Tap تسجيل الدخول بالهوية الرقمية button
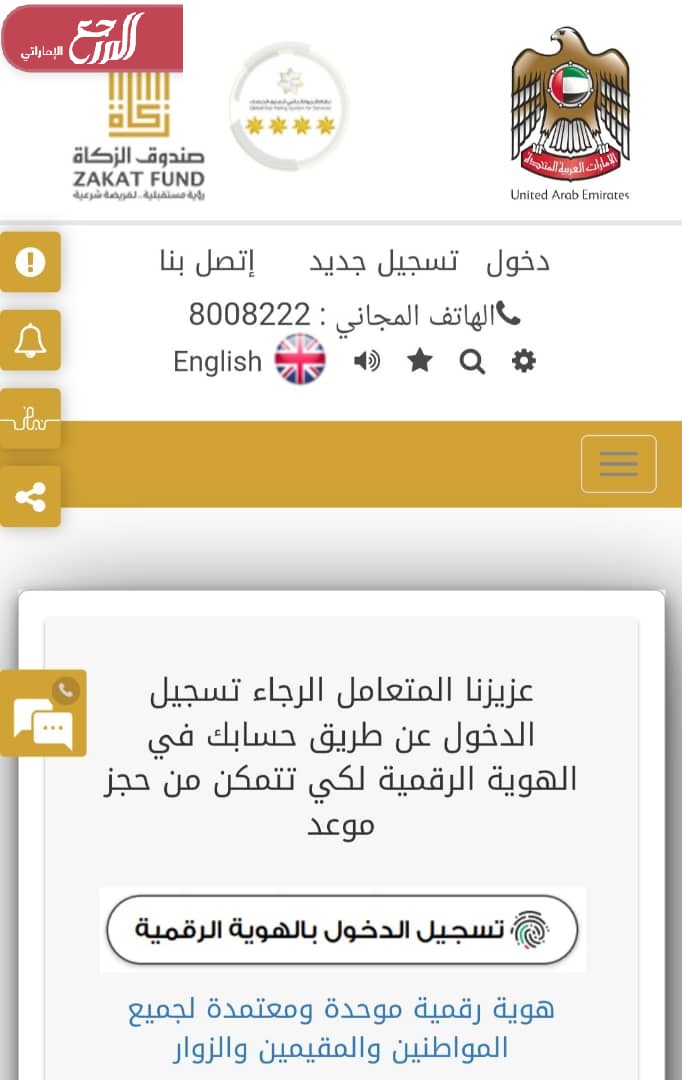Viewport: 682px width, 1080px height. click(342, 929)
